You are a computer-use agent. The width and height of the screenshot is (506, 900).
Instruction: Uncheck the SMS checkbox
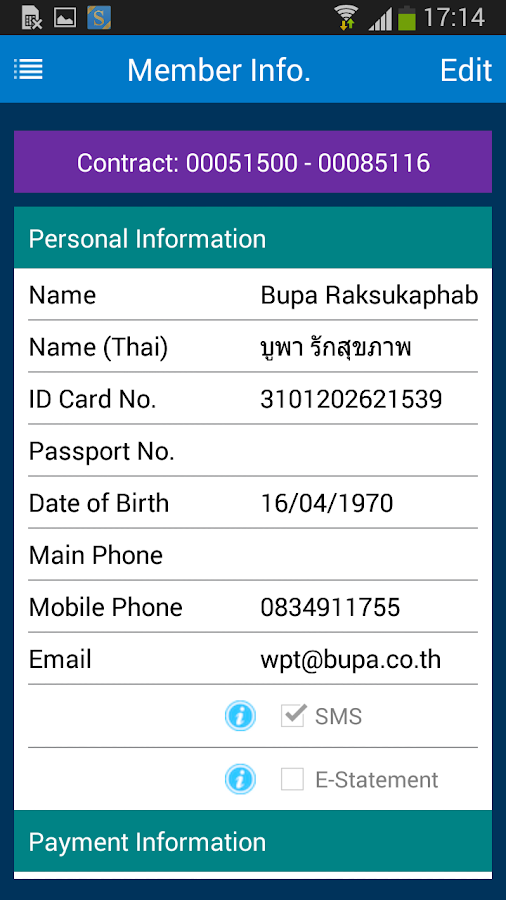292,716
